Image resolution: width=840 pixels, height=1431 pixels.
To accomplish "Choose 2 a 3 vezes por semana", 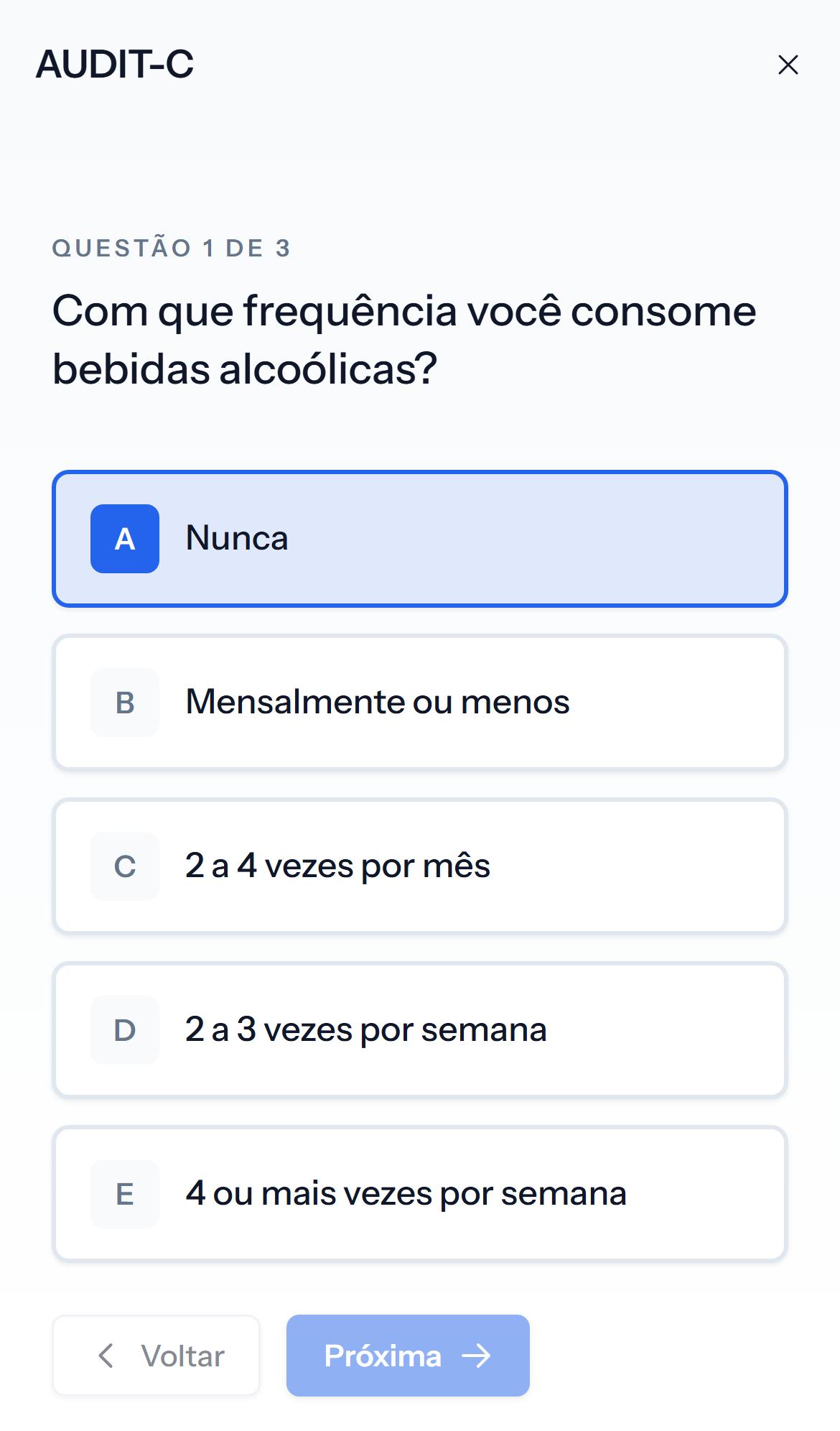I will tap(419, 1031).
